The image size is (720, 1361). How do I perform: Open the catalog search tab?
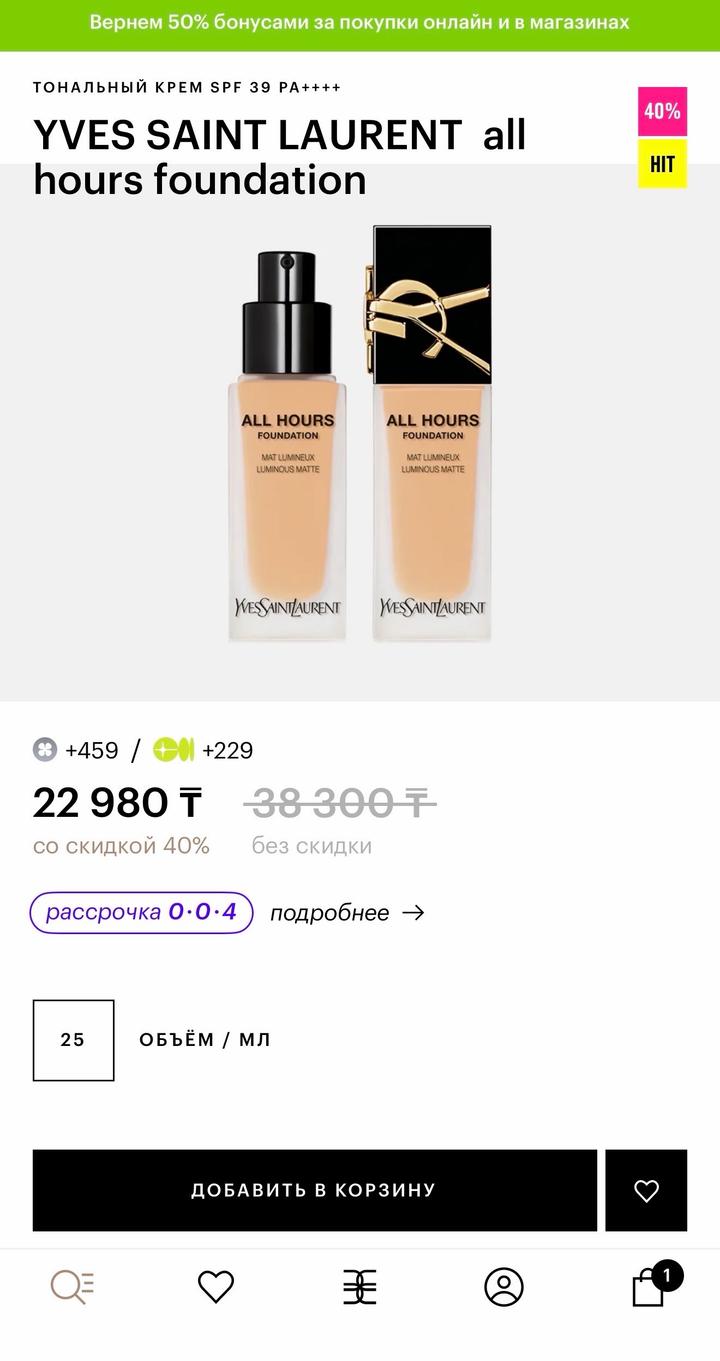(x=72, y=1287)
